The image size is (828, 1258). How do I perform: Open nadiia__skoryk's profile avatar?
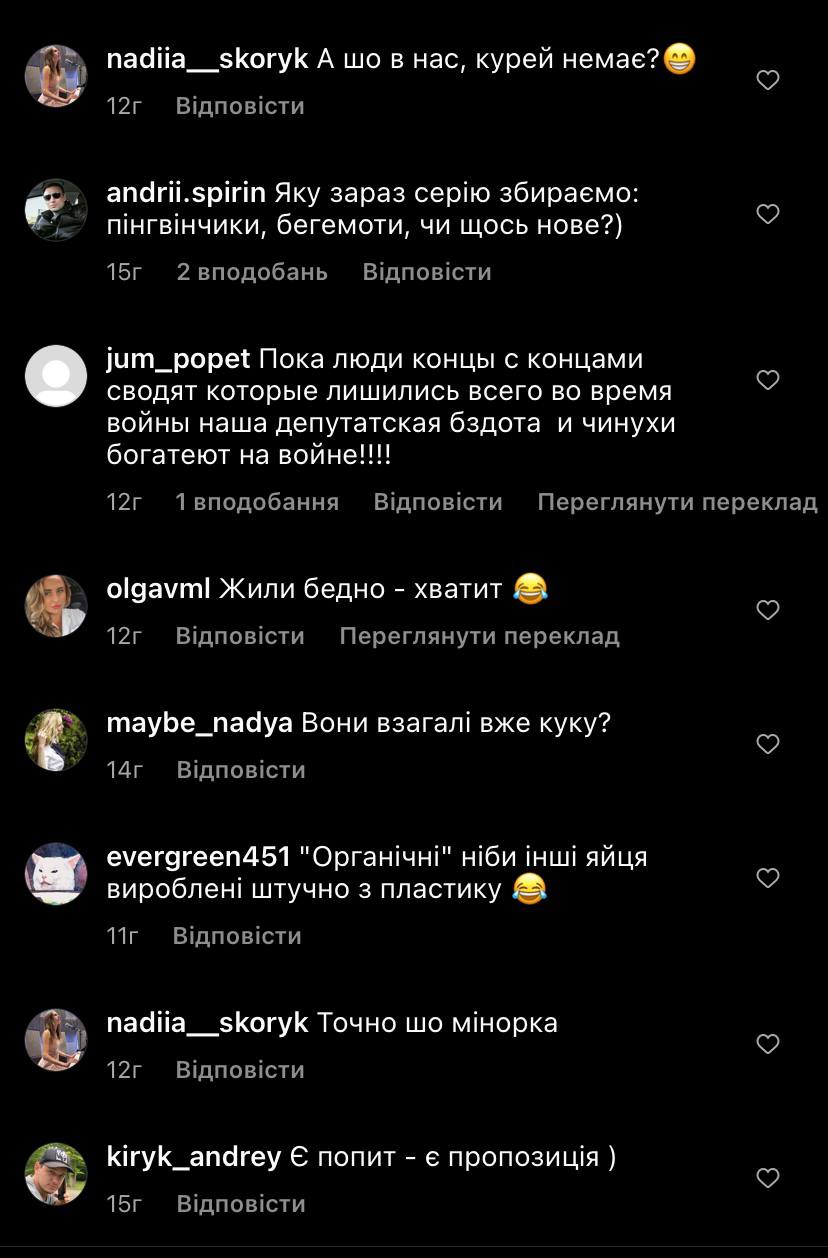pos(56,75)
